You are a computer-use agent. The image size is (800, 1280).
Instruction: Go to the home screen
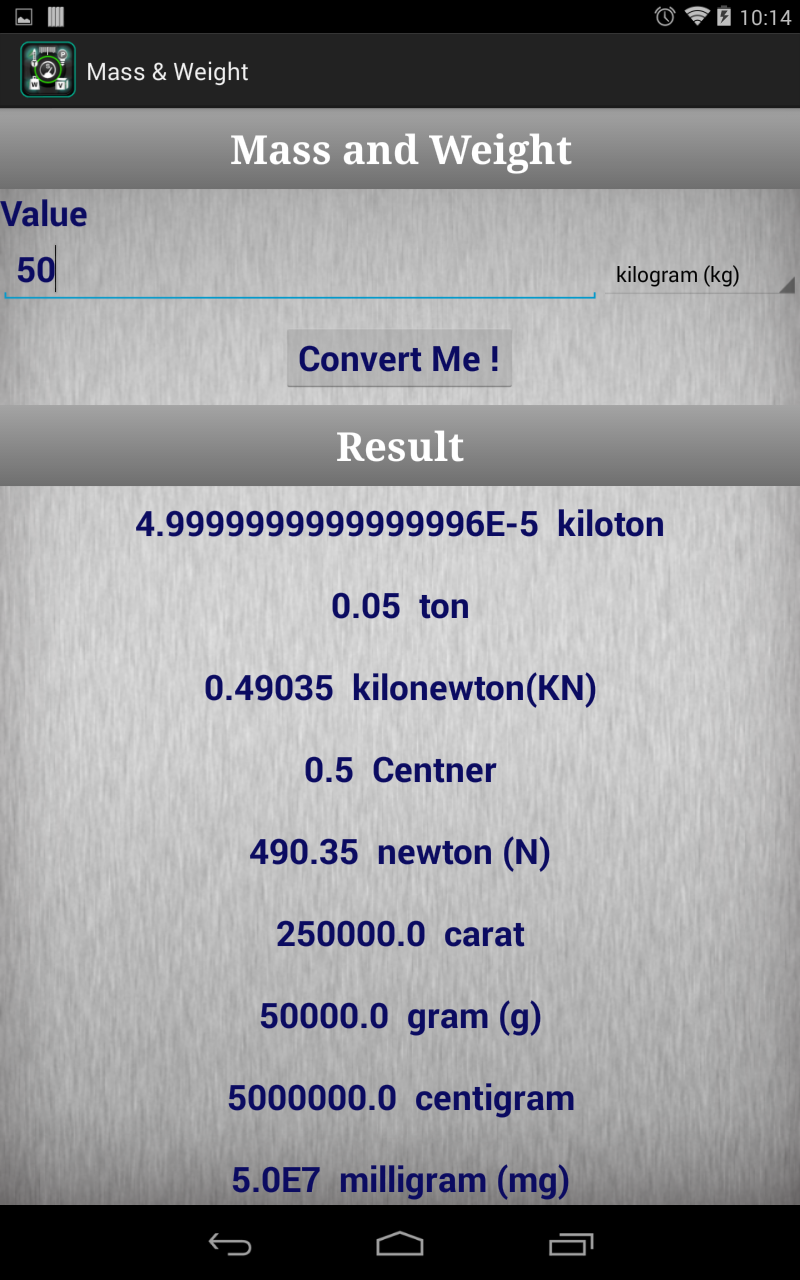(x=400, y=1243)
